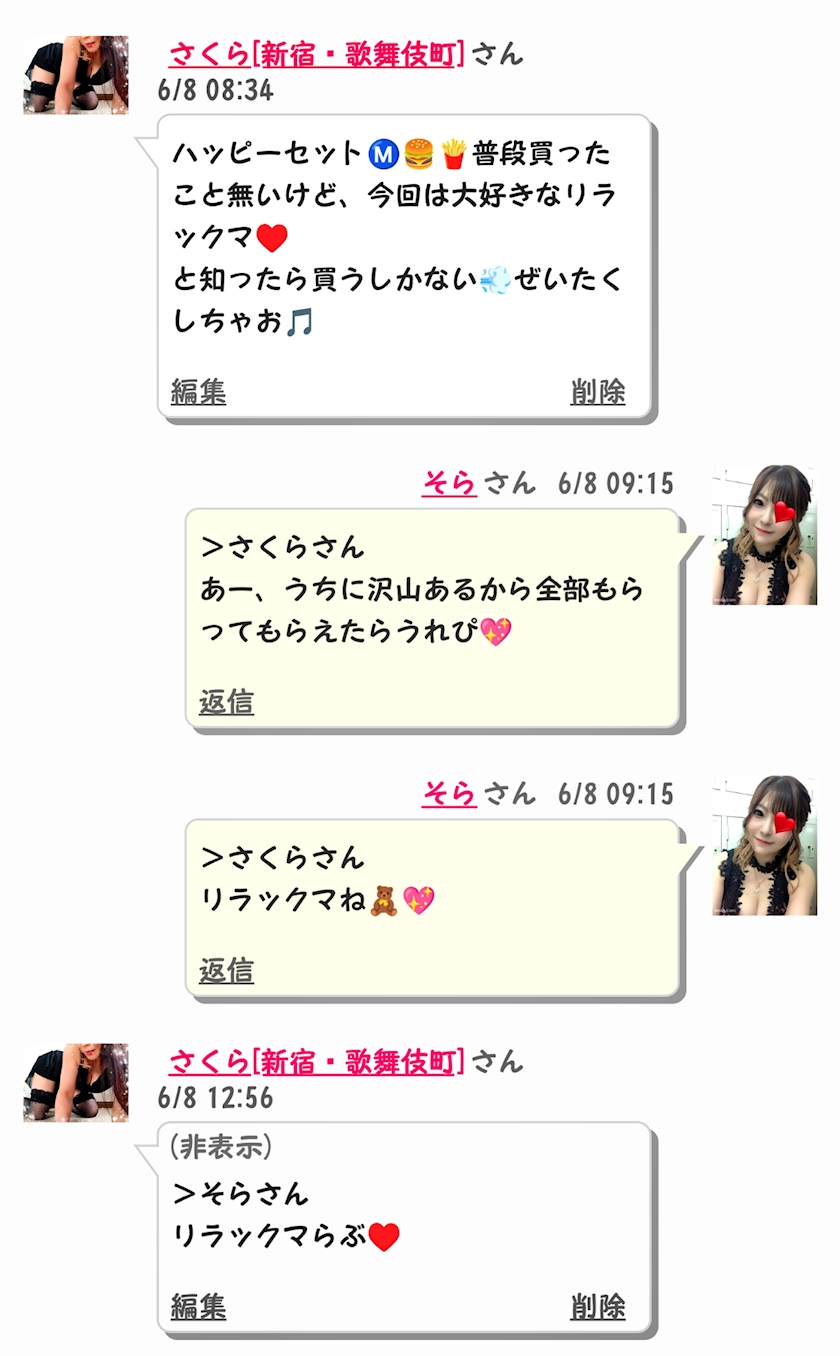Screen dimensions: 840x1356
Task: Tap 編集 on the ハッピーセット post
Action: pos(199,392)
